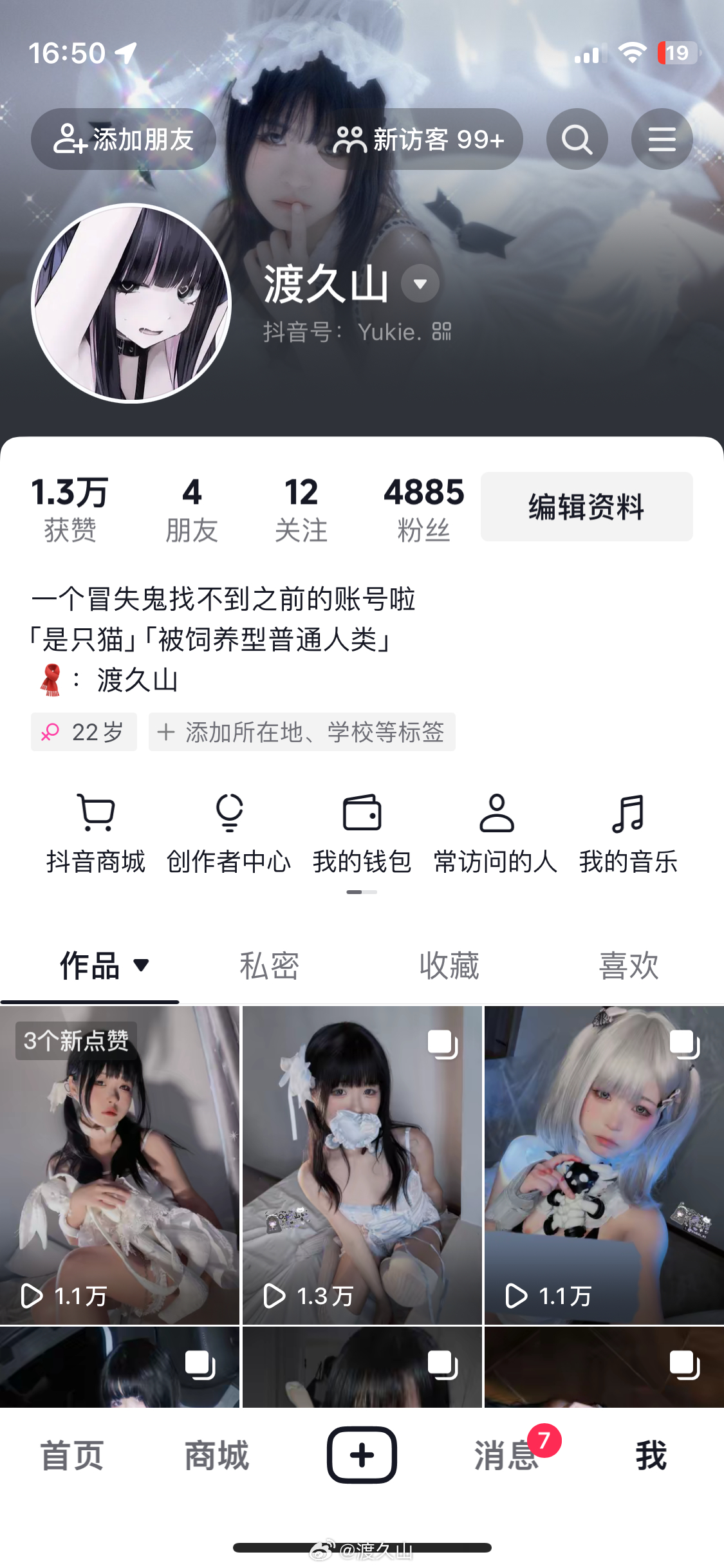Open the hamburger menu

tap(662, 139)
